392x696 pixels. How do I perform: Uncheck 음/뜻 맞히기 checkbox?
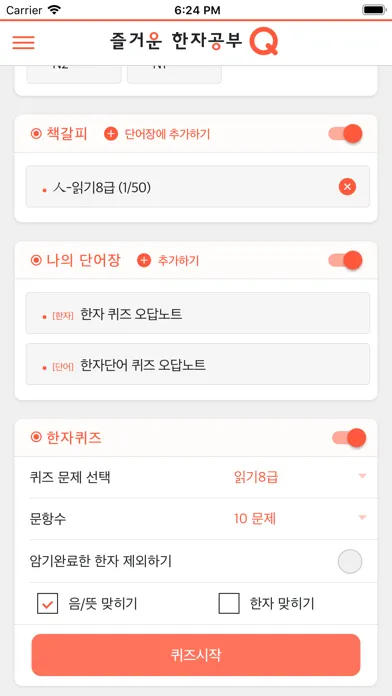(x=48, y=604)
